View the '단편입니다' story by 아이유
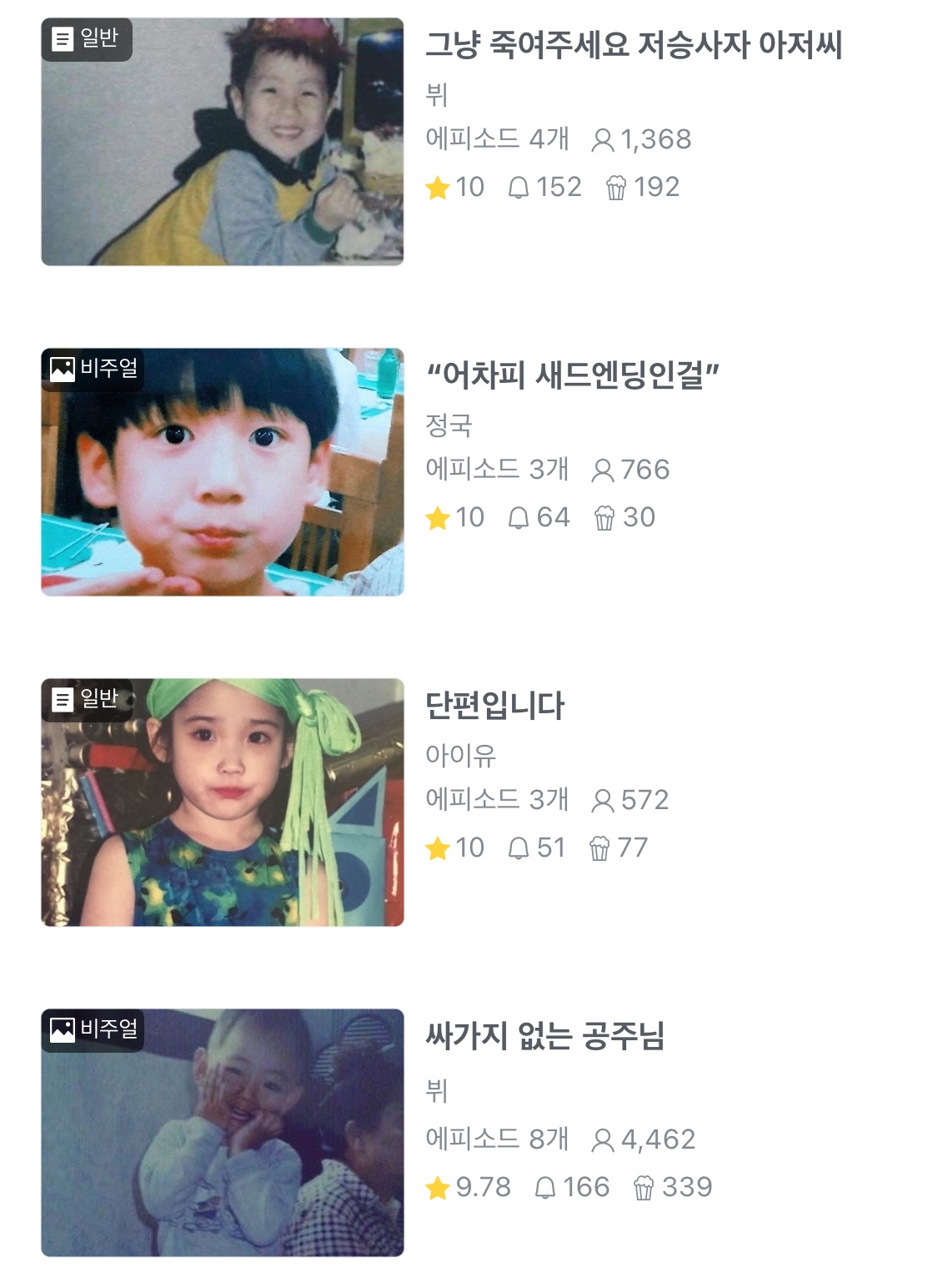 coord(494,706)
